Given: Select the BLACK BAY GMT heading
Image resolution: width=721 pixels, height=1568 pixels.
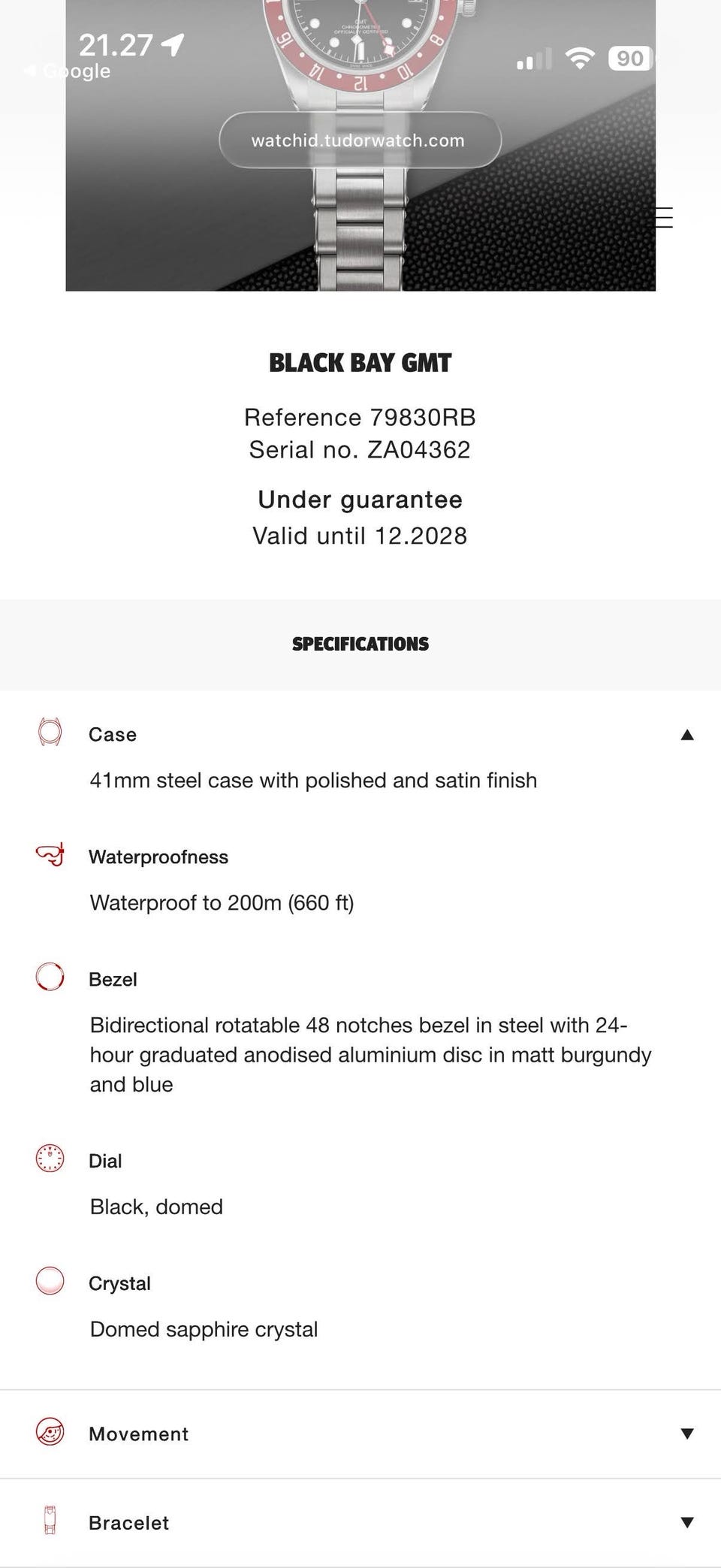Looking at the screenshot, I should click(359, 362).
